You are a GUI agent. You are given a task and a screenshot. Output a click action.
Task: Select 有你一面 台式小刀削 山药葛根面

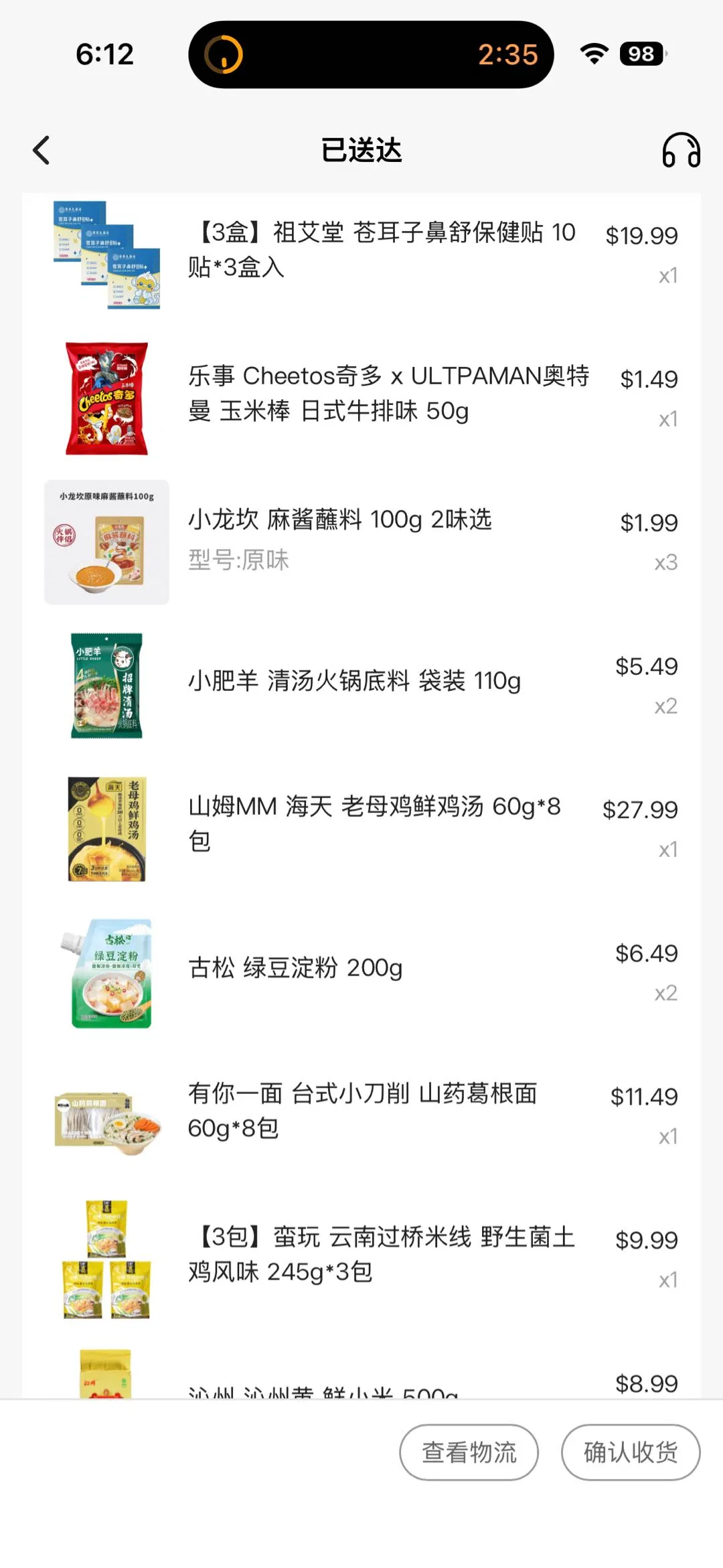coord(363,1111)
